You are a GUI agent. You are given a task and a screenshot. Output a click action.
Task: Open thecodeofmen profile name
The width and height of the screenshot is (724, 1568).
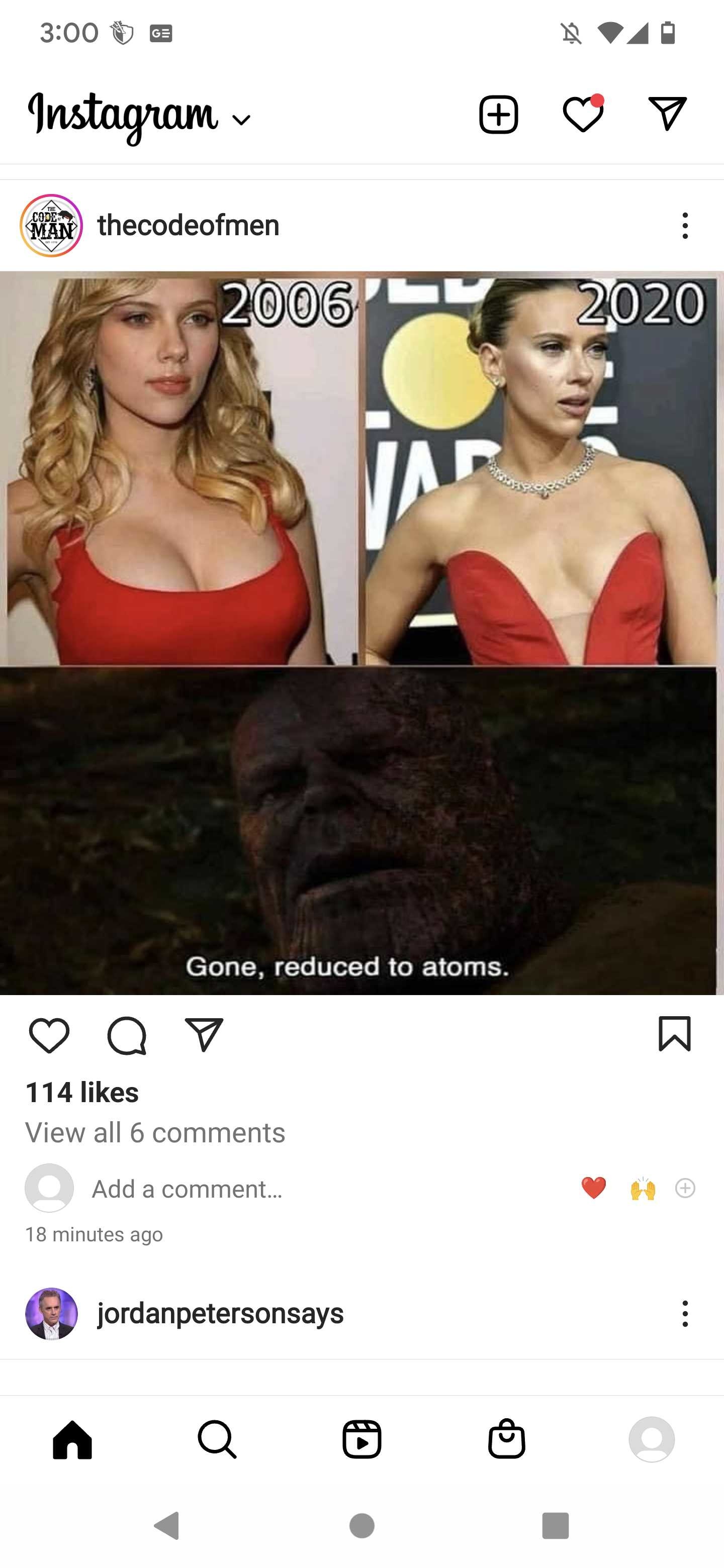tap(188, 225)
